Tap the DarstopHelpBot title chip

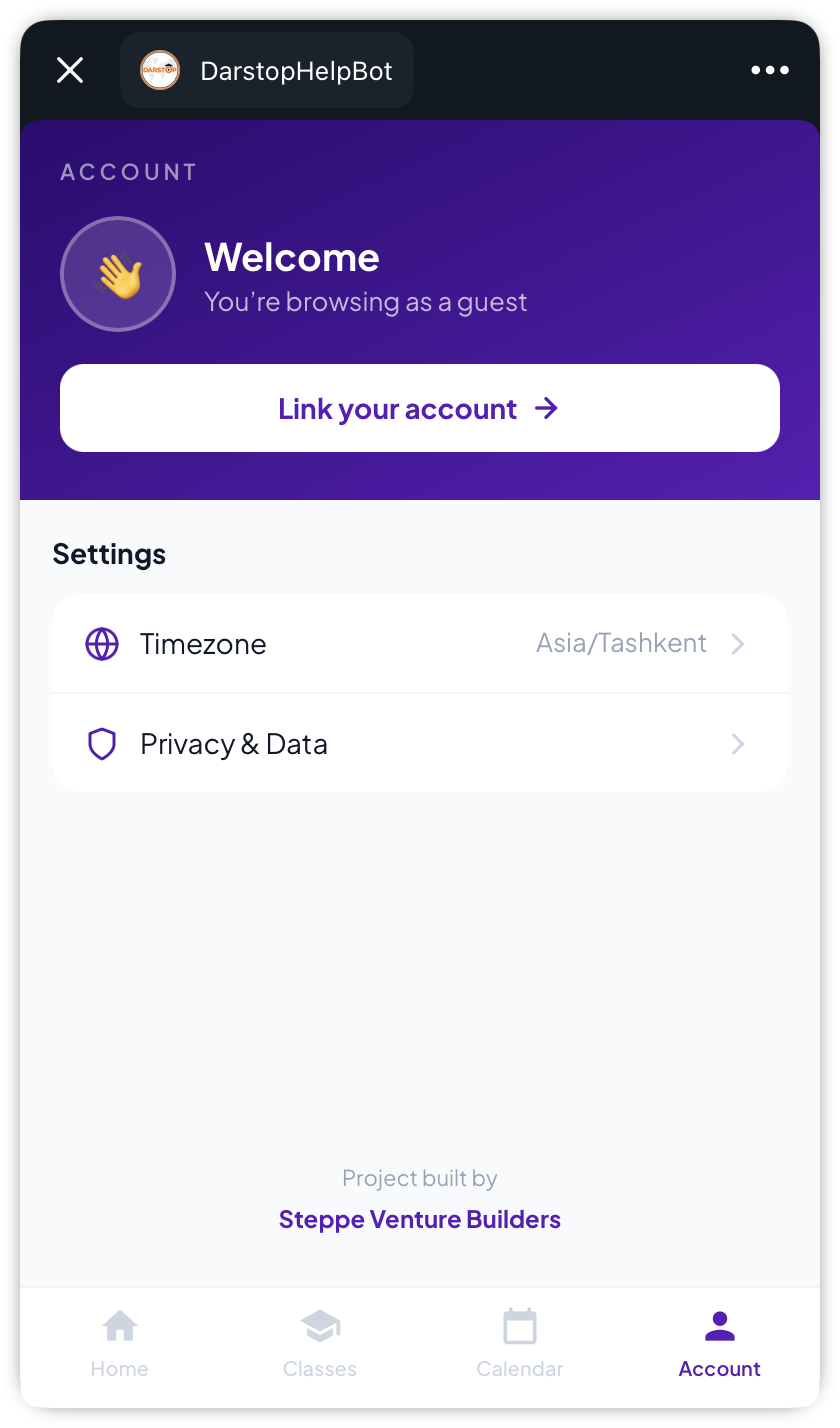coord(267,70)
